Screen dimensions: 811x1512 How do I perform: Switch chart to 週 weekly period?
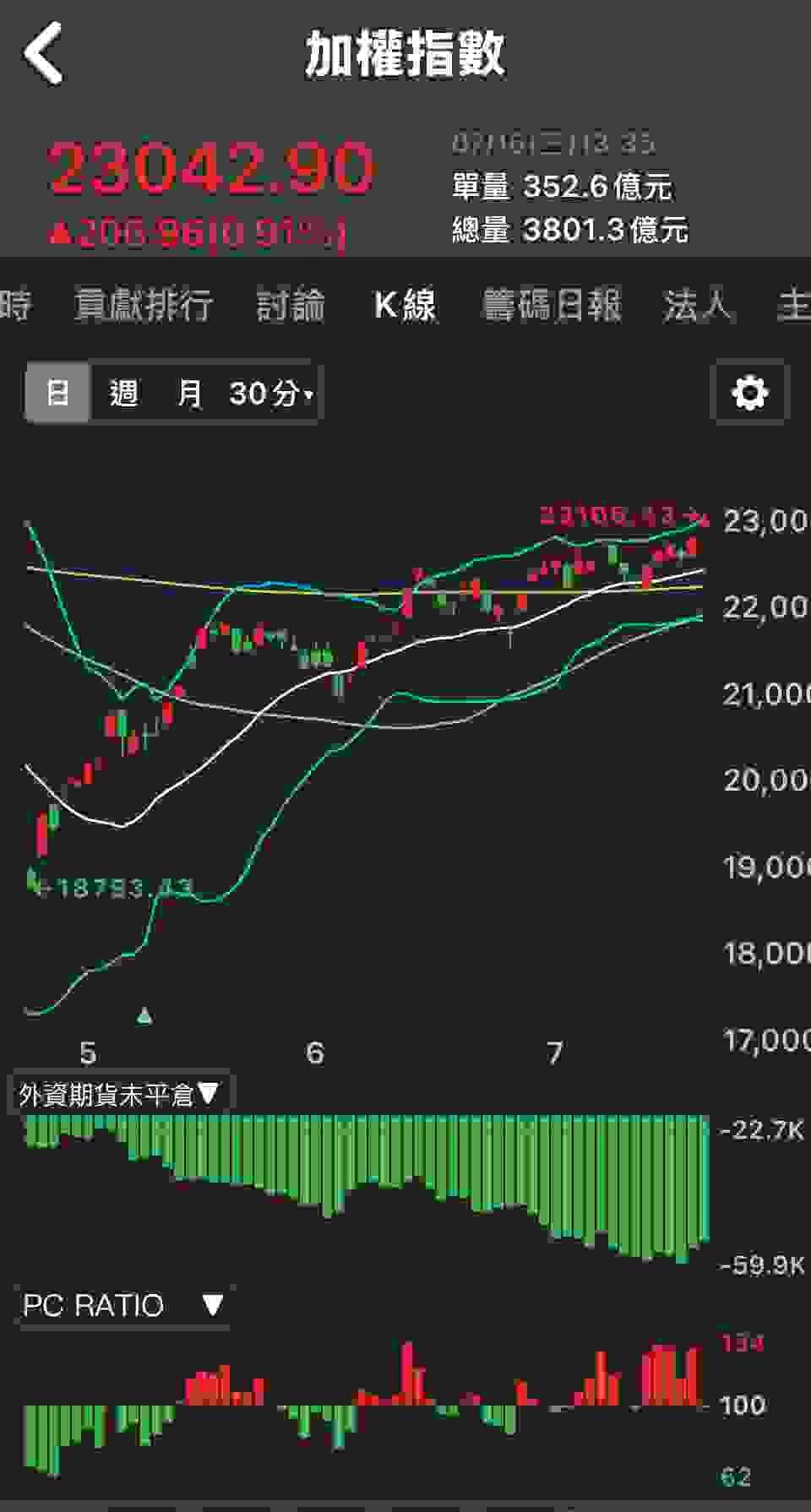tap(123, 393)
